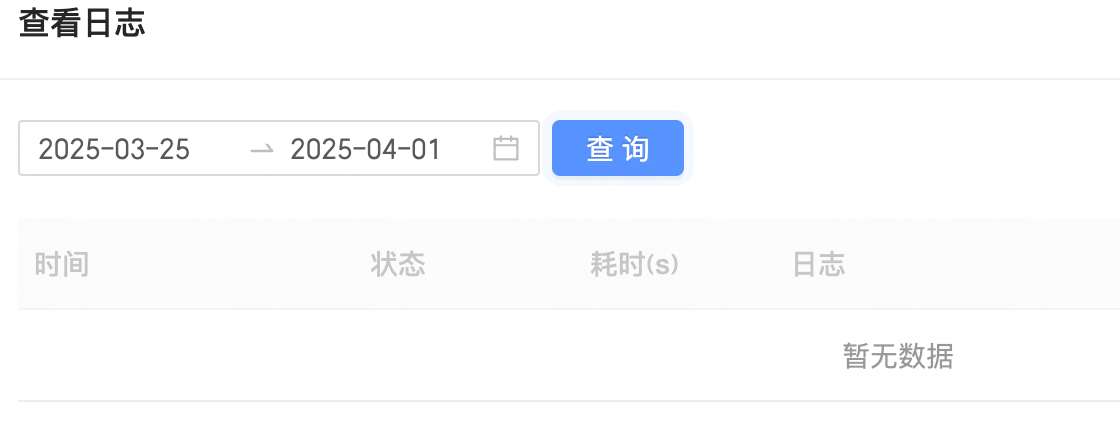Edit the start date 2025-03-25
Viewport: 1120px width, 424px height.
point(114,149)
